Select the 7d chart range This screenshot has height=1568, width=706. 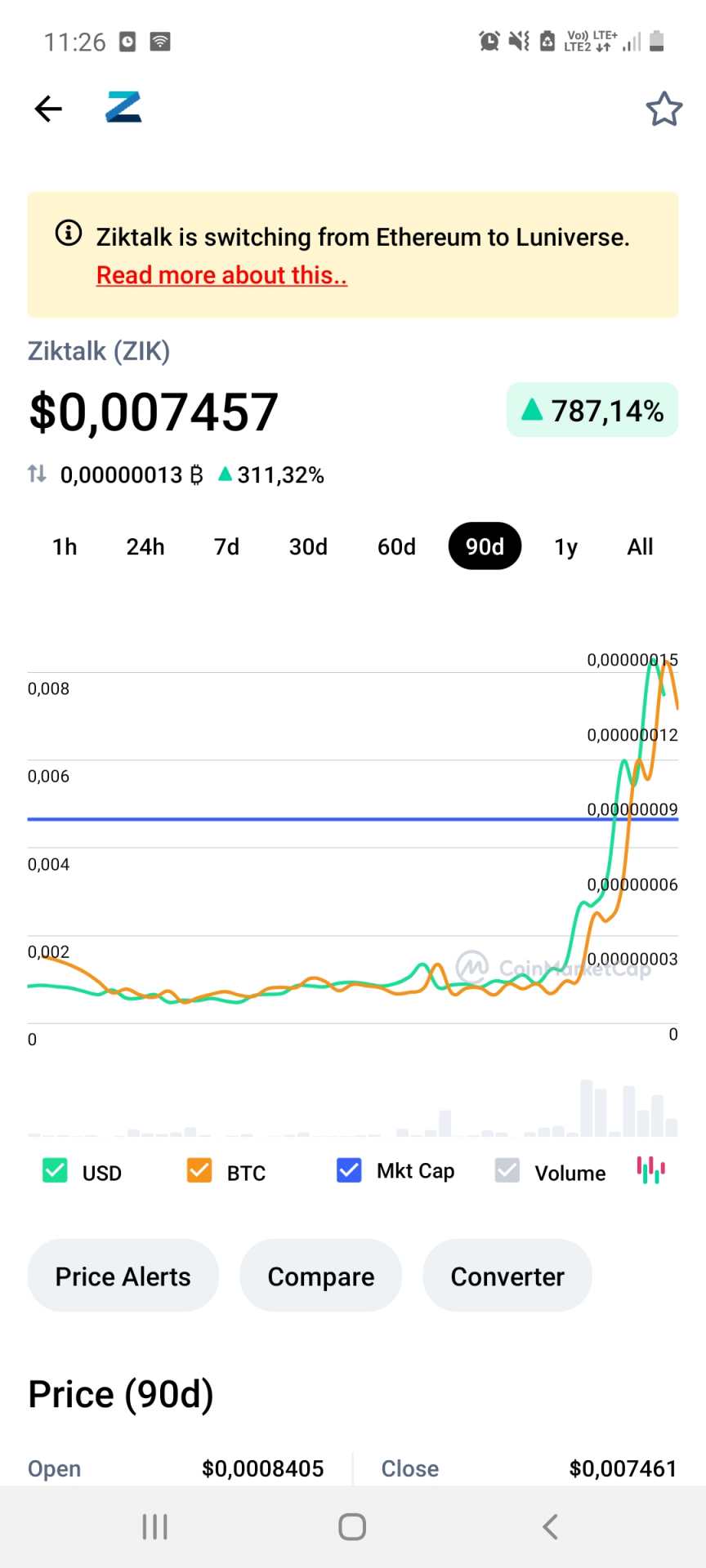click(x=226, y=546)
